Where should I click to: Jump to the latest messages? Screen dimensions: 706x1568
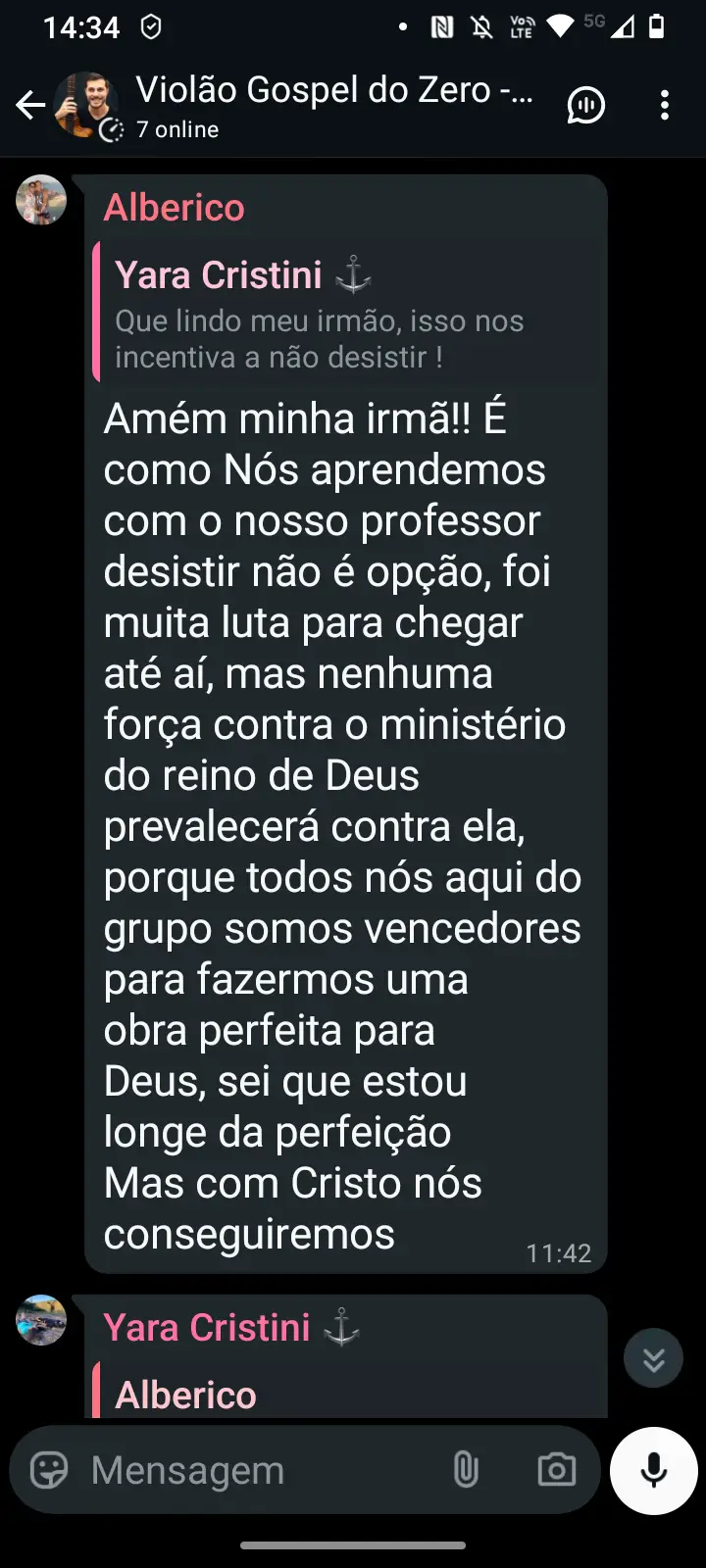653,1358
